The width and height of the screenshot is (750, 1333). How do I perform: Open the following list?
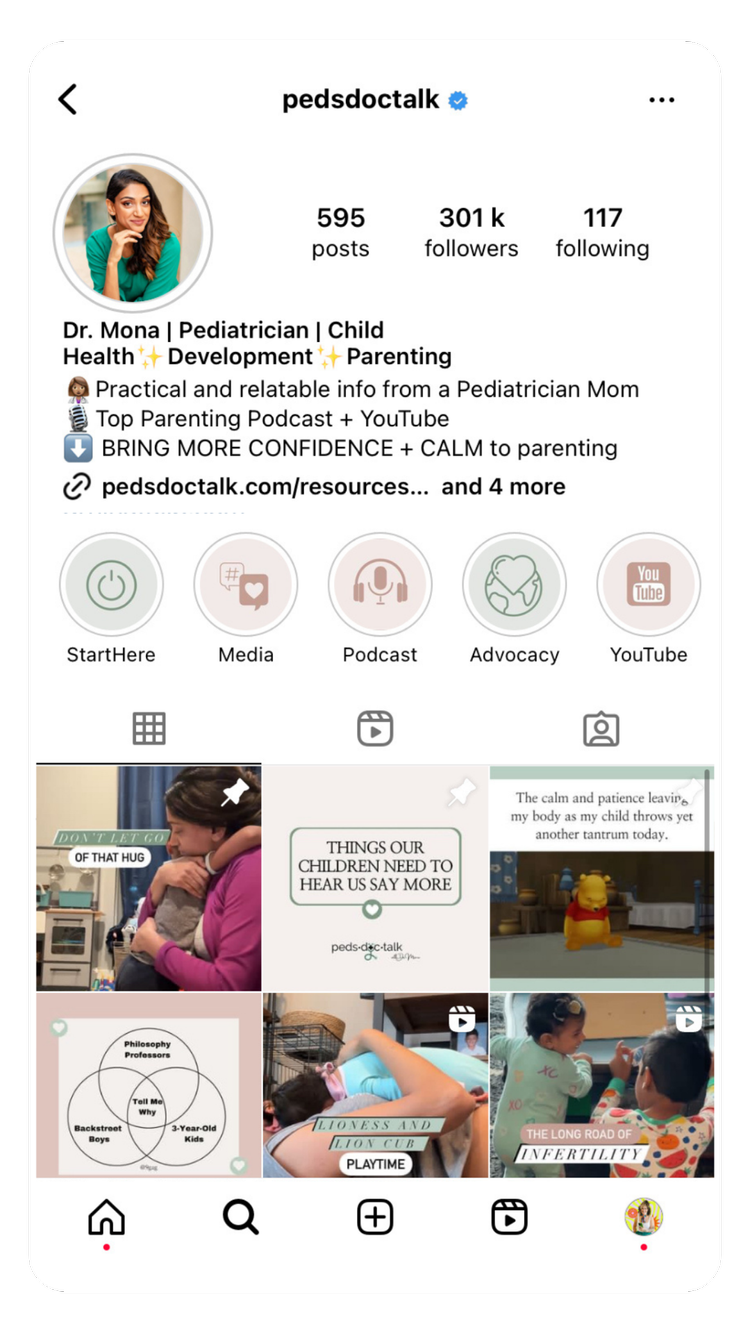tap(602, 232)
